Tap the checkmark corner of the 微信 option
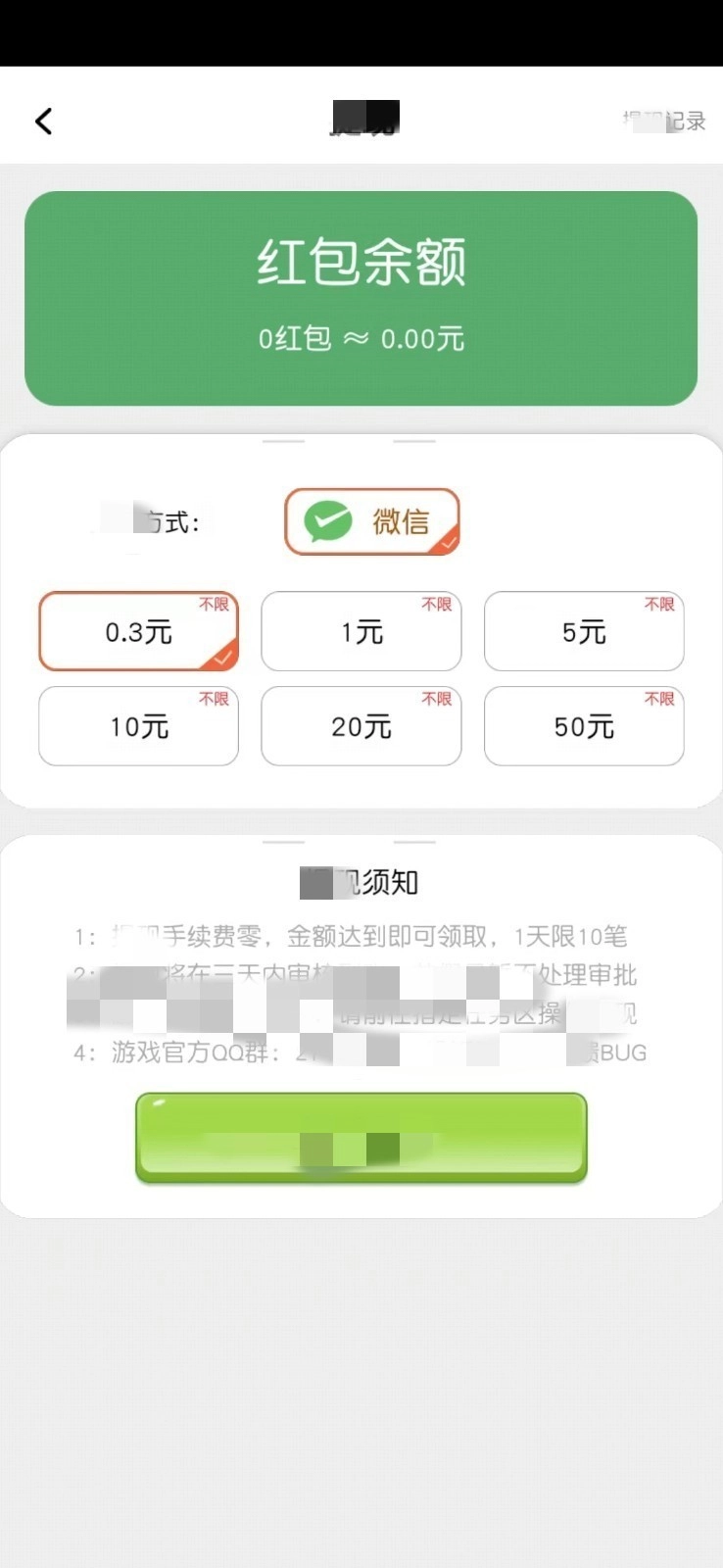Image resolution: width=723 pixels, height=1568 pixels. [x=446, y=545]
